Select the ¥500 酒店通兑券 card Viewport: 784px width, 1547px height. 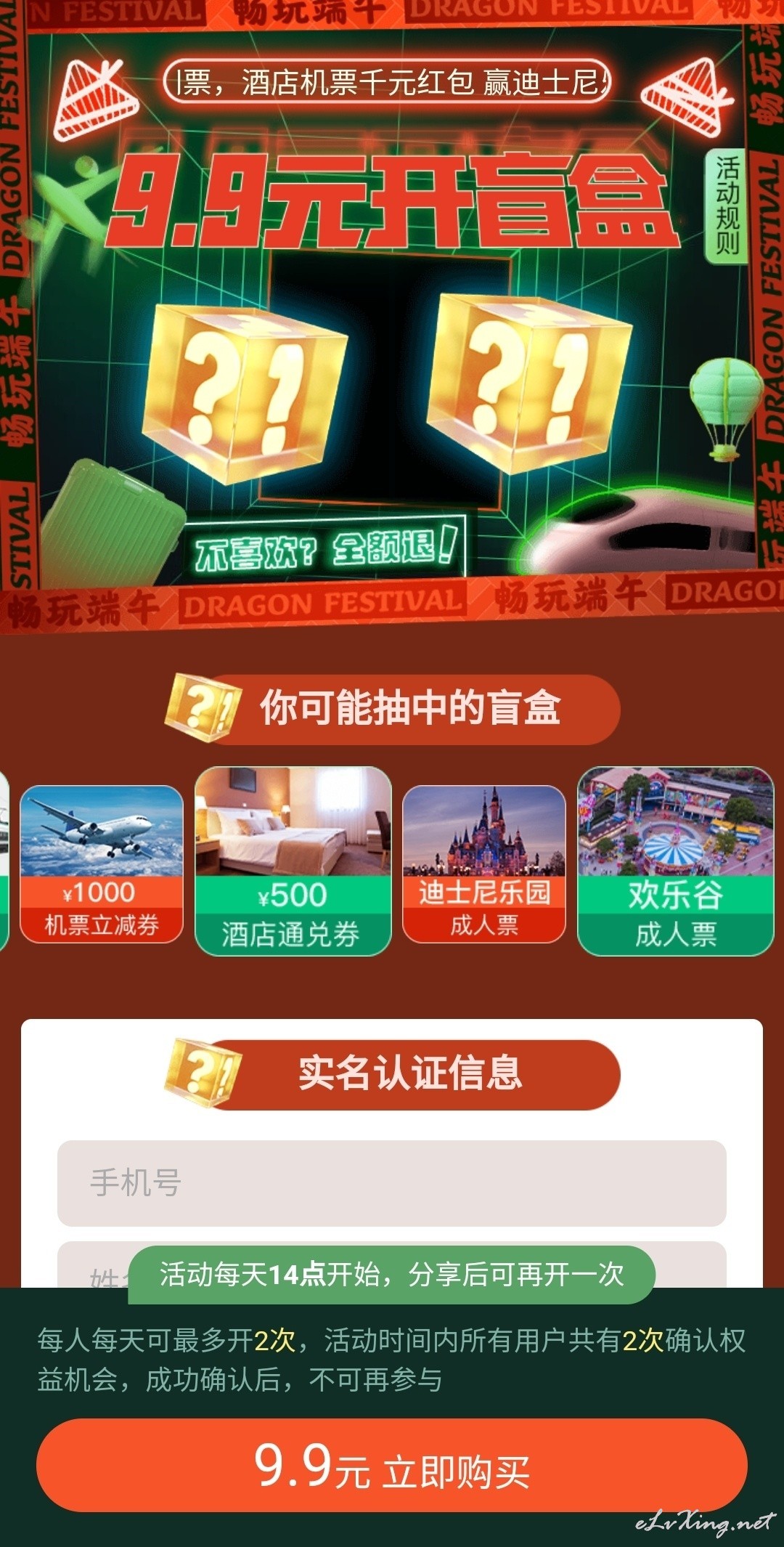(x=293, y=861)
